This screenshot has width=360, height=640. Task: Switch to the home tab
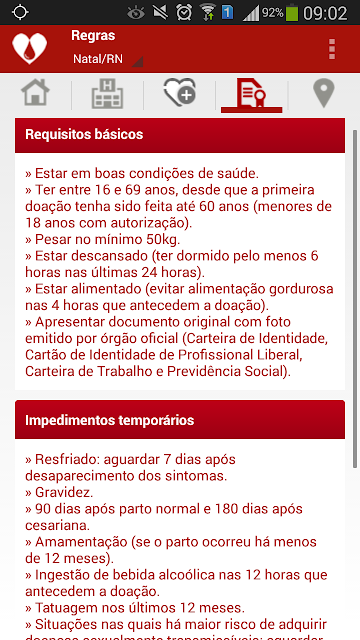pyautogui.click(x=36, y=93)
